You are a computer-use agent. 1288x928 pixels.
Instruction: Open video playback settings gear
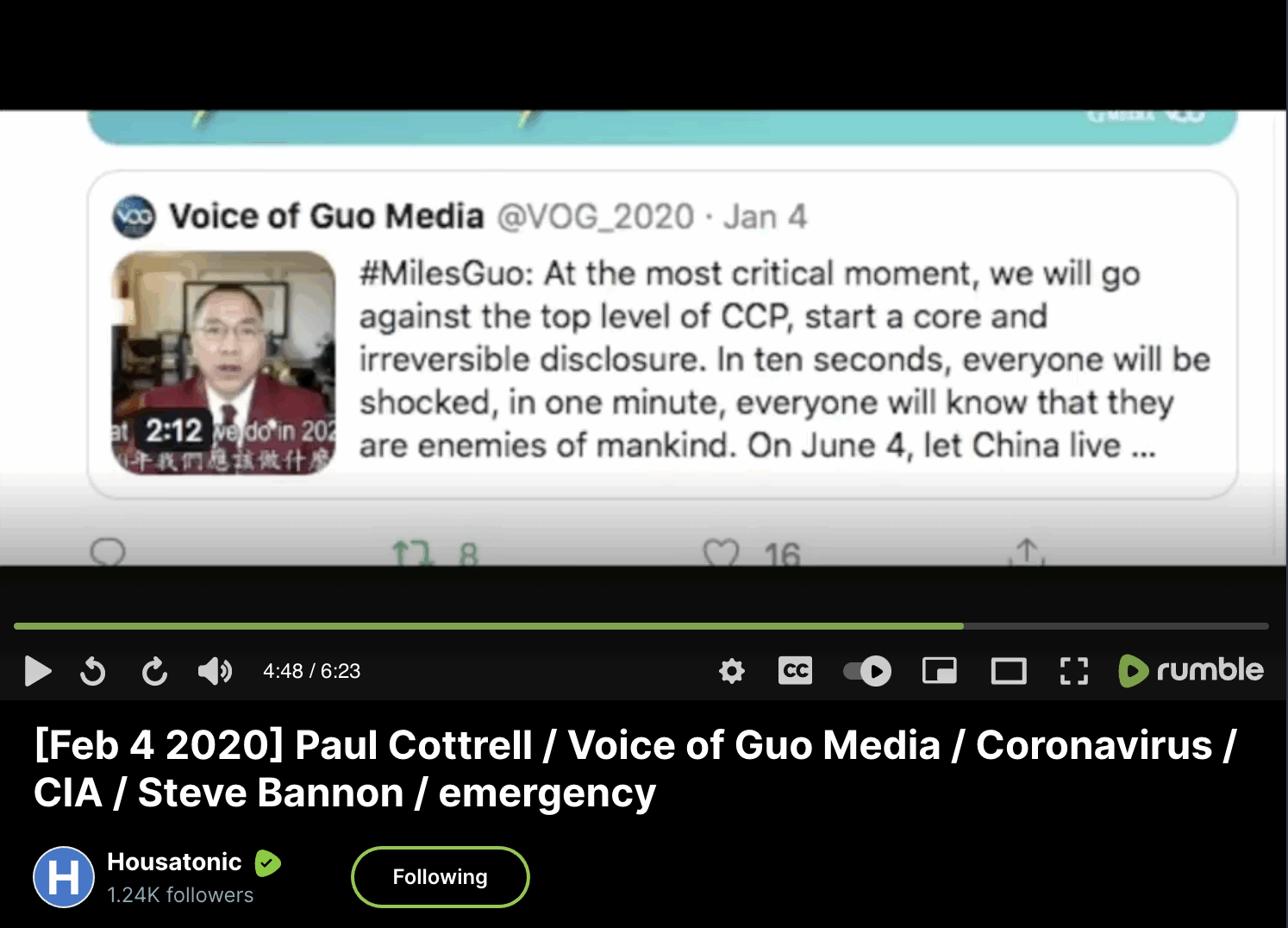click(x=731, y=671)
